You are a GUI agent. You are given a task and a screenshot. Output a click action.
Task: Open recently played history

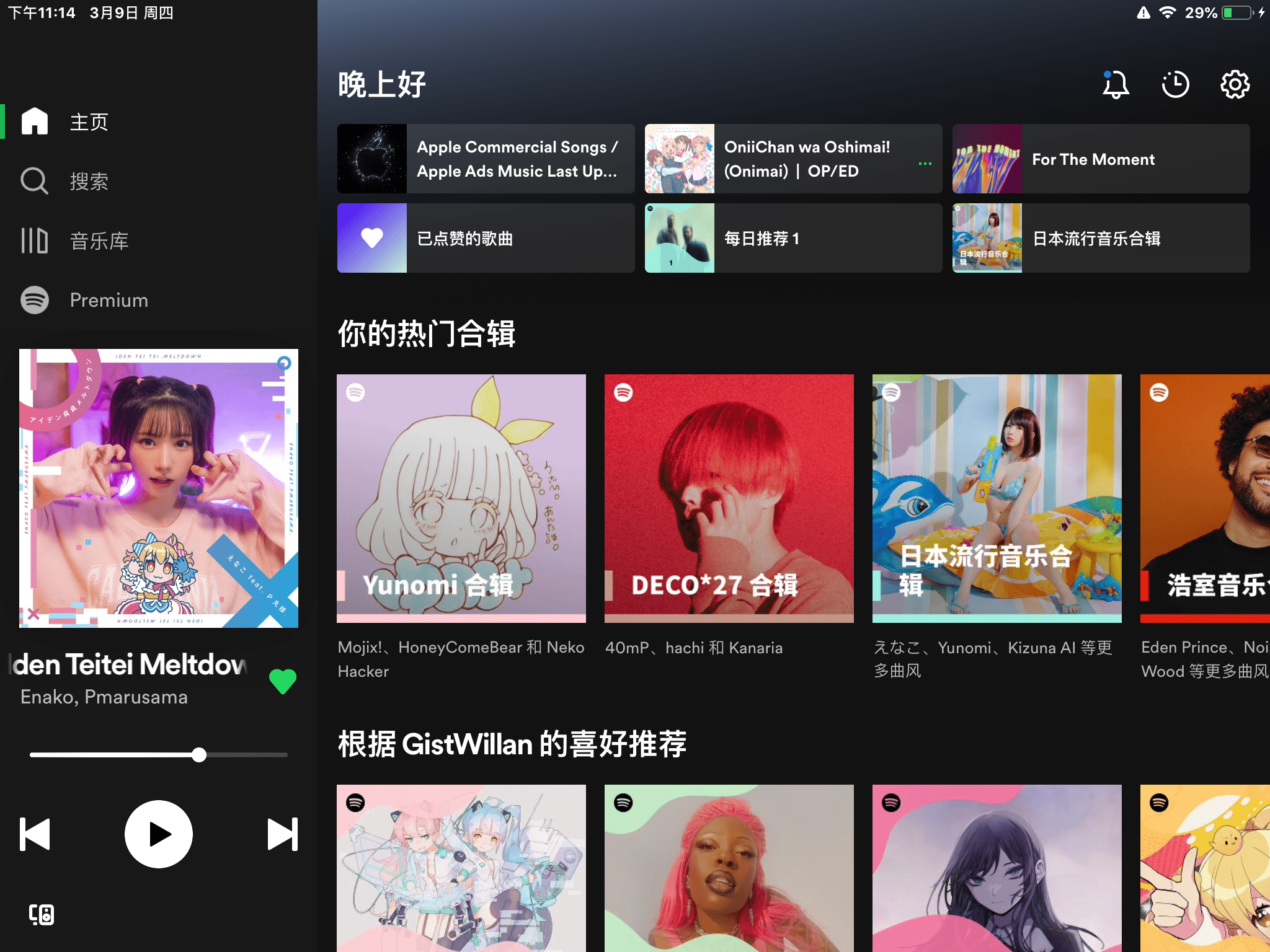coord(1175,84)
